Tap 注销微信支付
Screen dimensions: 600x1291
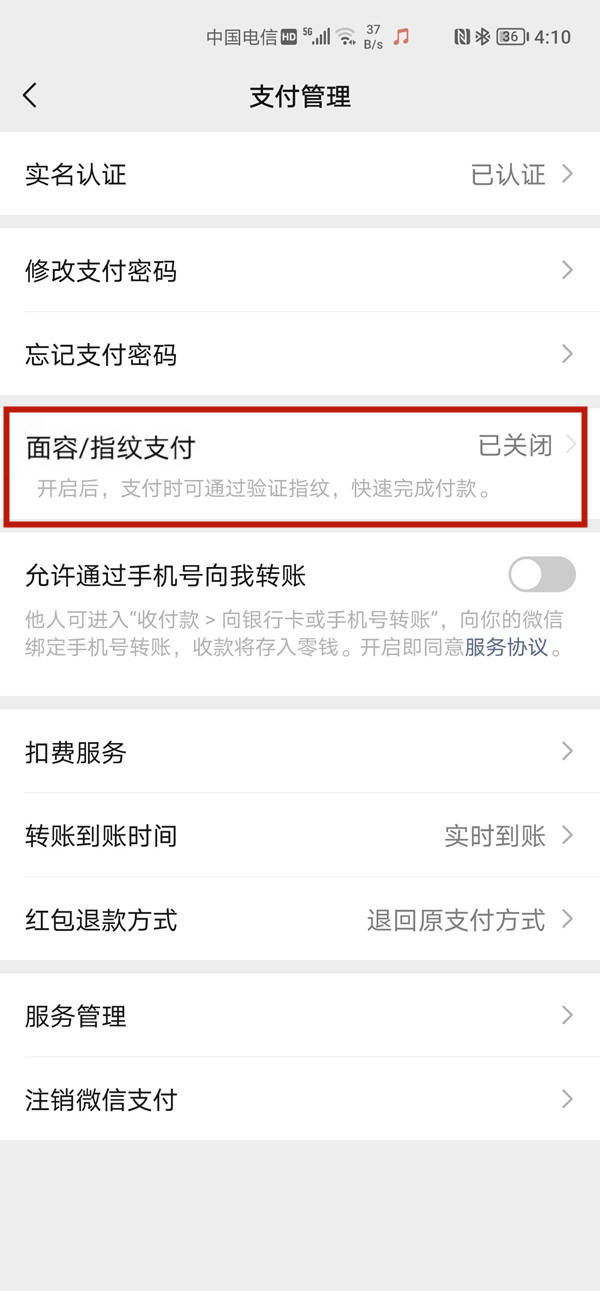[x=300, y=1100]
